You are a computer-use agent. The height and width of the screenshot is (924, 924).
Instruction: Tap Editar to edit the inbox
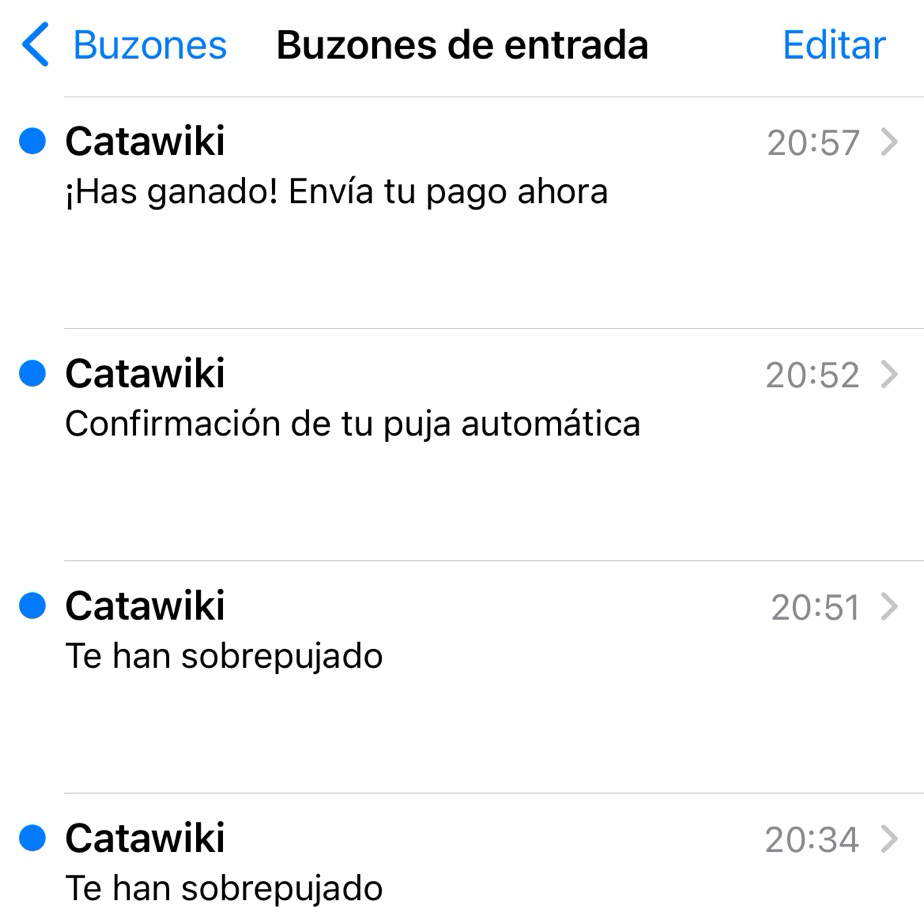coord(833,46)
